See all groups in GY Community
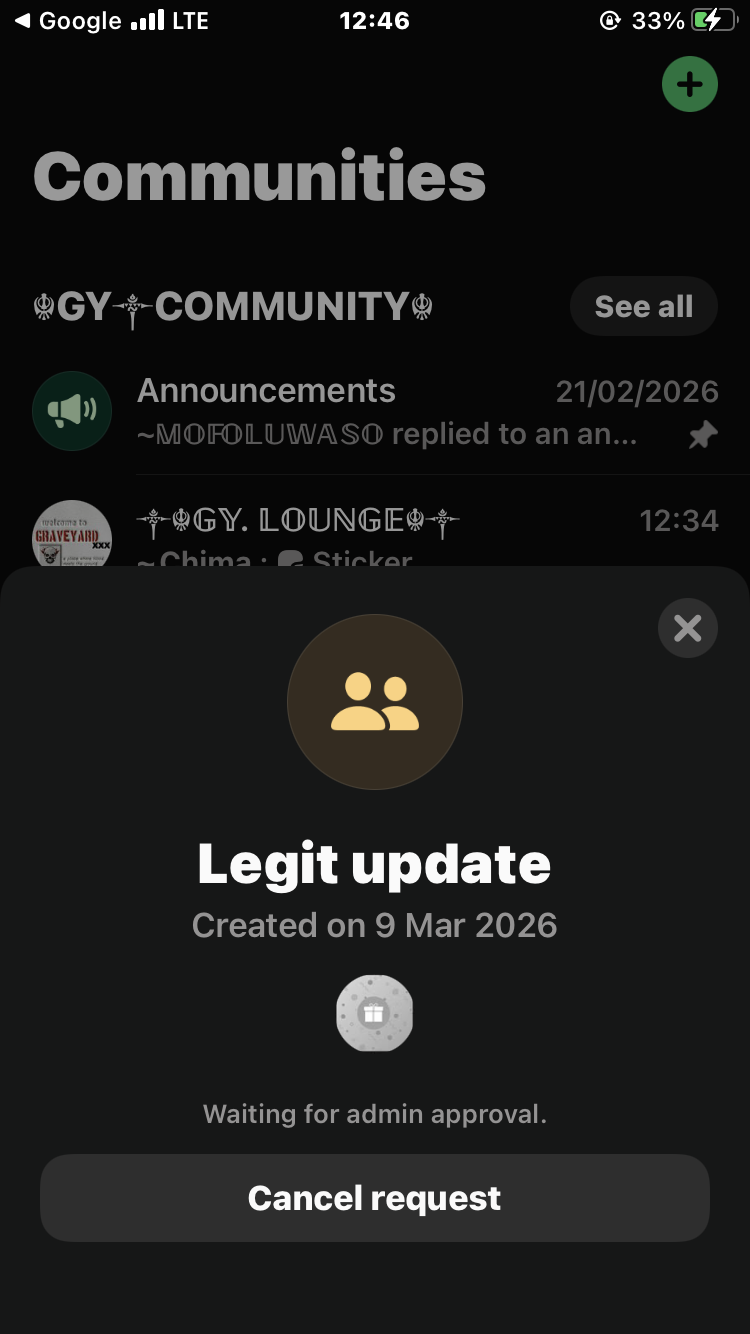This screenshot has width=750, height=1334. click(x=643, y=307)
